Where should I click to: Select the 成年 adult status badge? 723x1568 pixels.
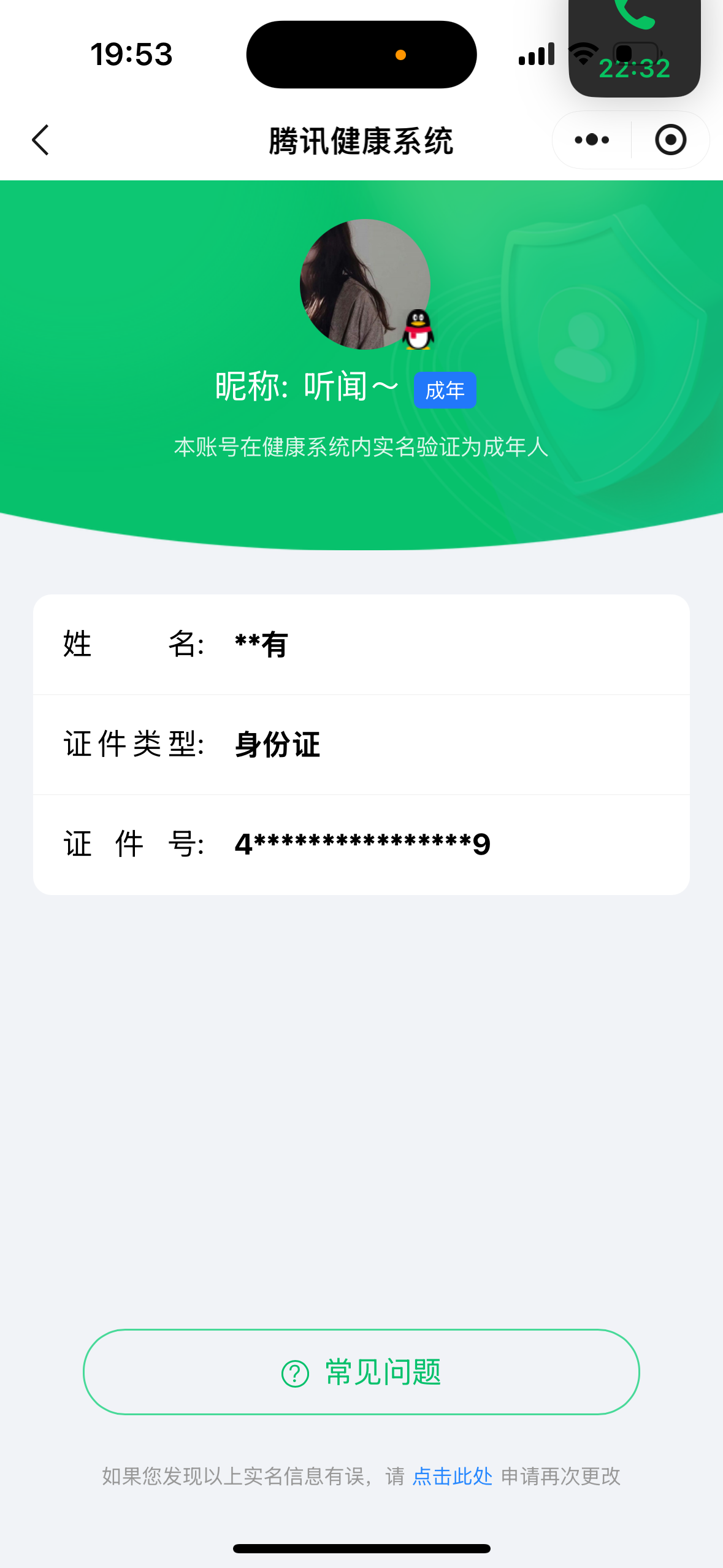tap(445, 389)
